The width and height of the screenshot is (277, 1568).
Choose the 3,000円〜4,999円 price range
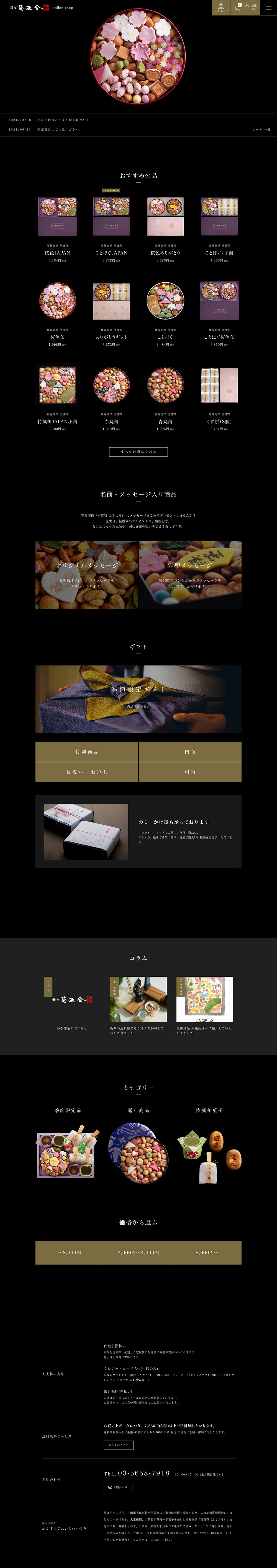tap(138, 1253)
